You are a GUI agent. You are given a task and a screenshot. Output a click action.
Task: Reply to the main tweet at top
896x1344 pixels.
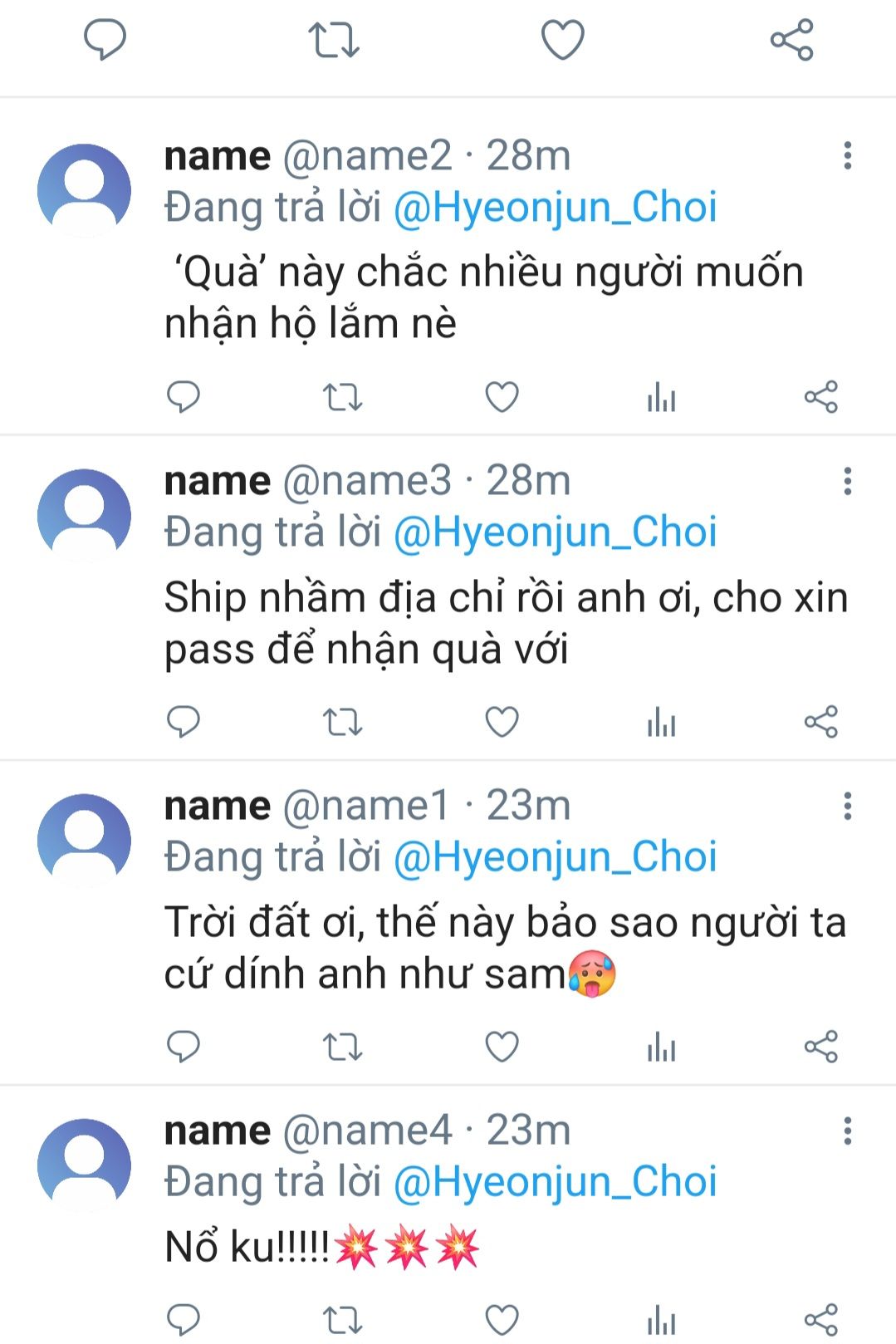coord(105,40)
